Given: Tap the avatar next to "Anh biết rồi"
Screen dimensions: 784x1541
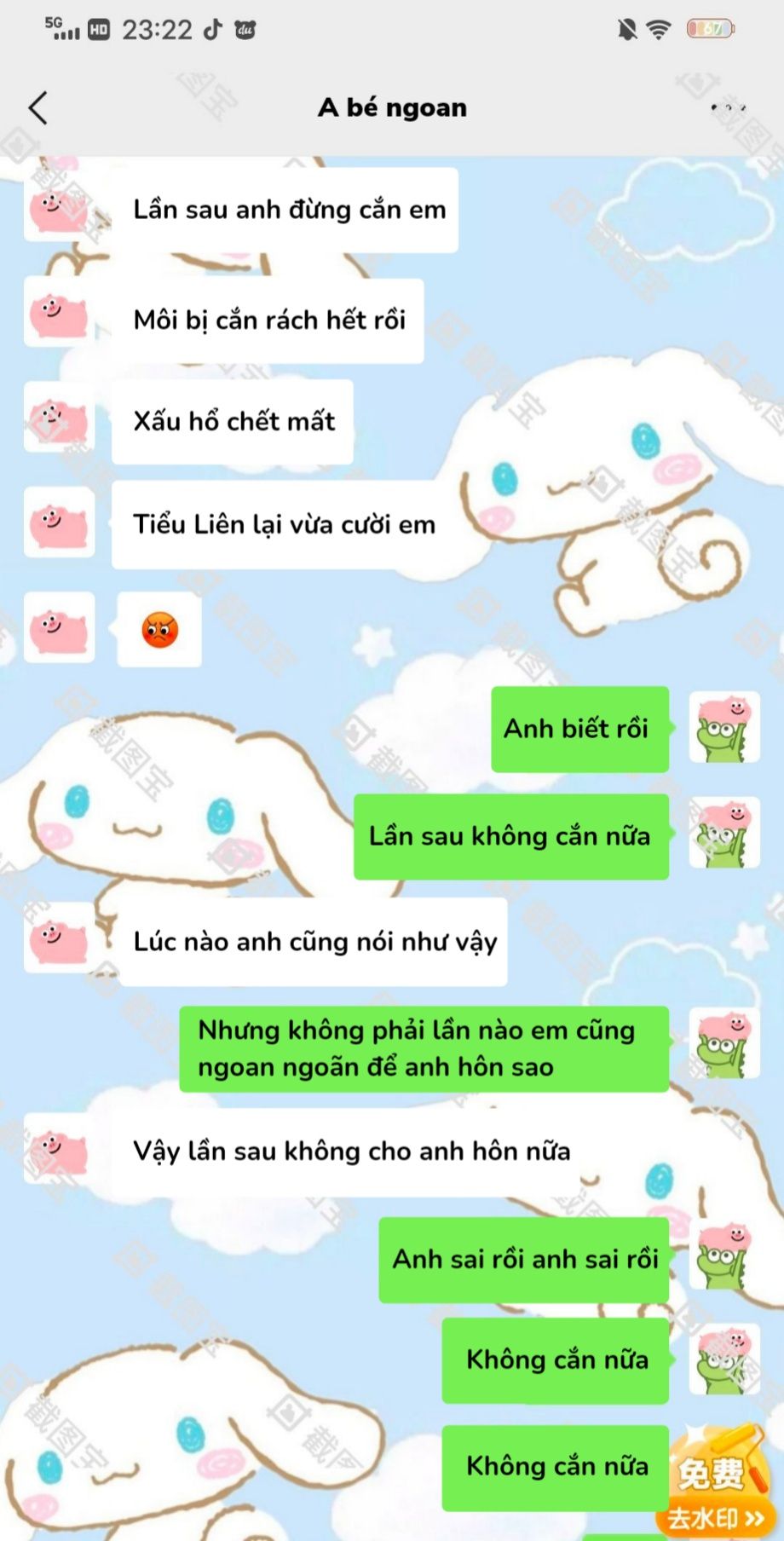Looking at the screenshot, I should [724, 728].
